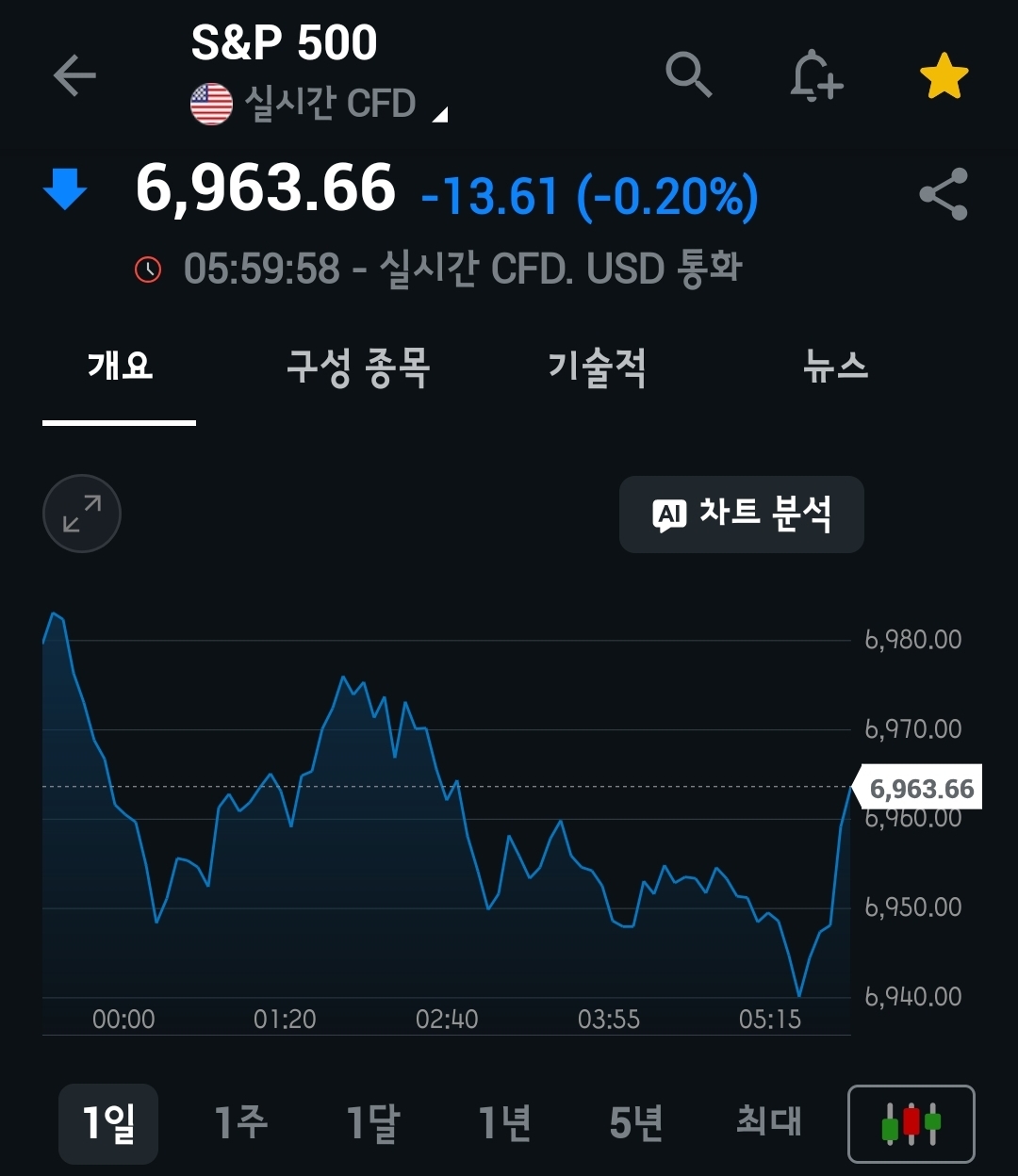Go back using the arrow icon
This screenshot has height=1176, width=1018.
(74, 76)
